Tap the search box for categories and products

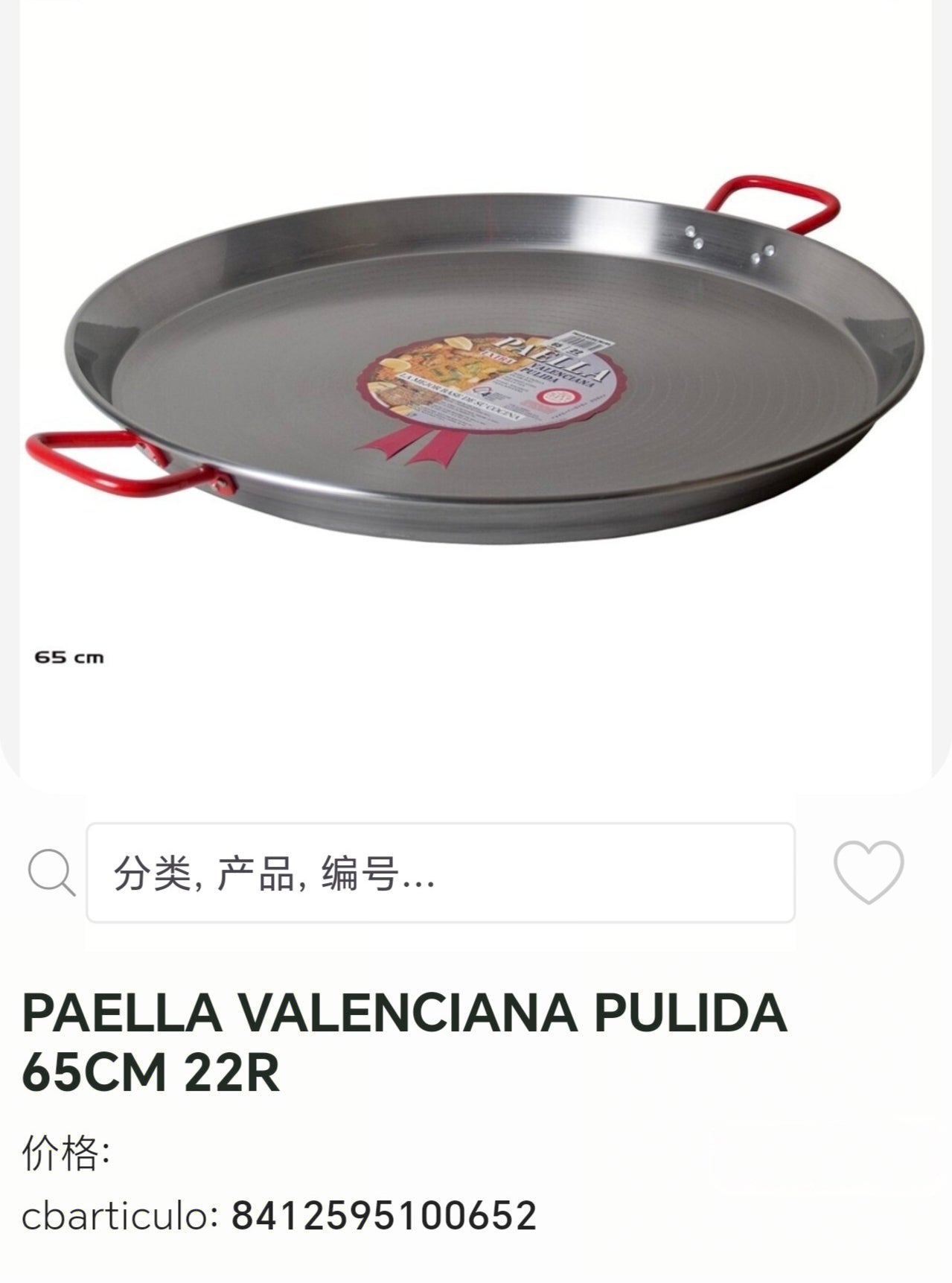click(x=440, y=873)
